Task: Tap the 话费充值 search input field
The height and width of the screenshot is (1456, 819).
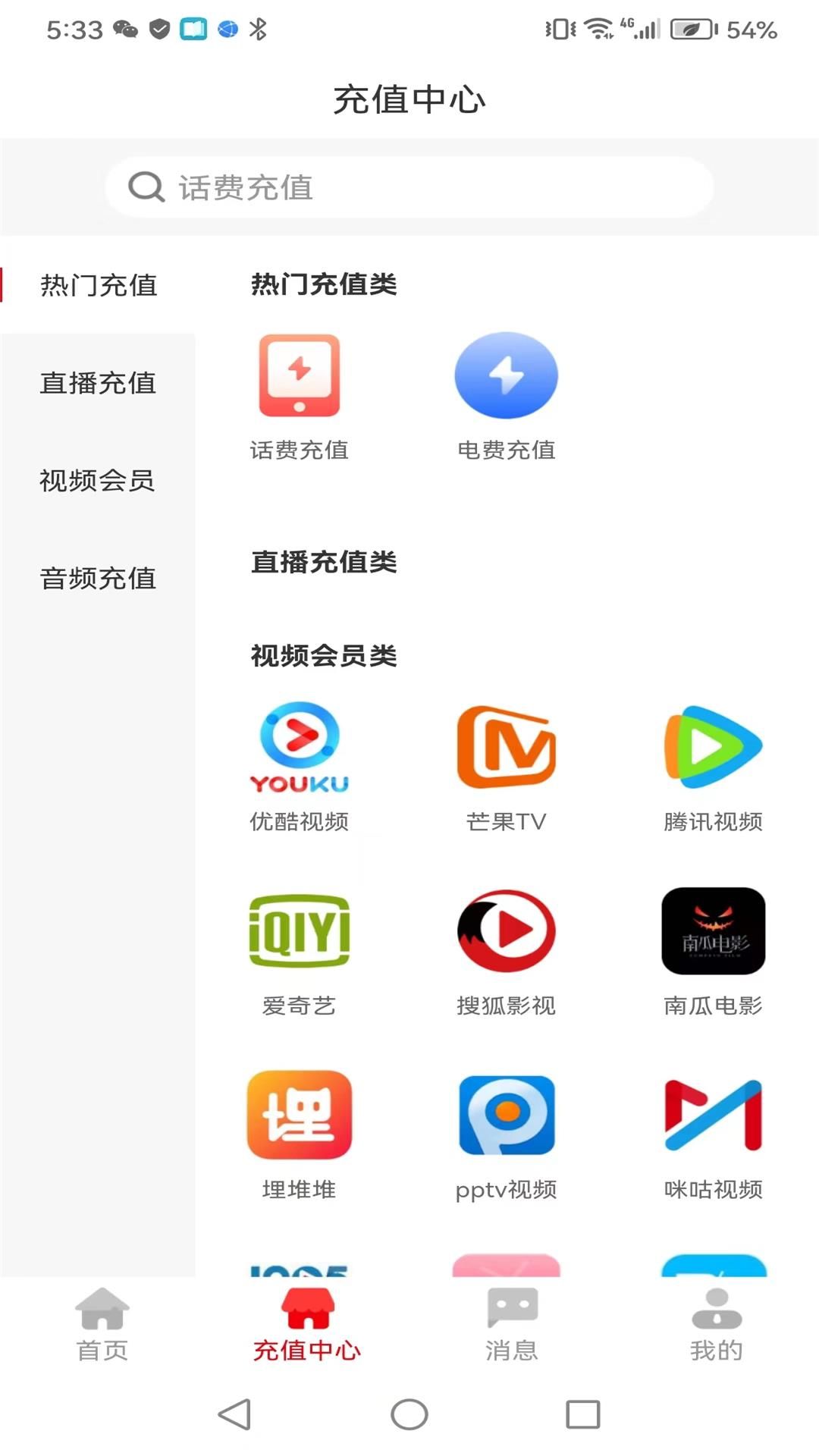Action: point(409,187)
